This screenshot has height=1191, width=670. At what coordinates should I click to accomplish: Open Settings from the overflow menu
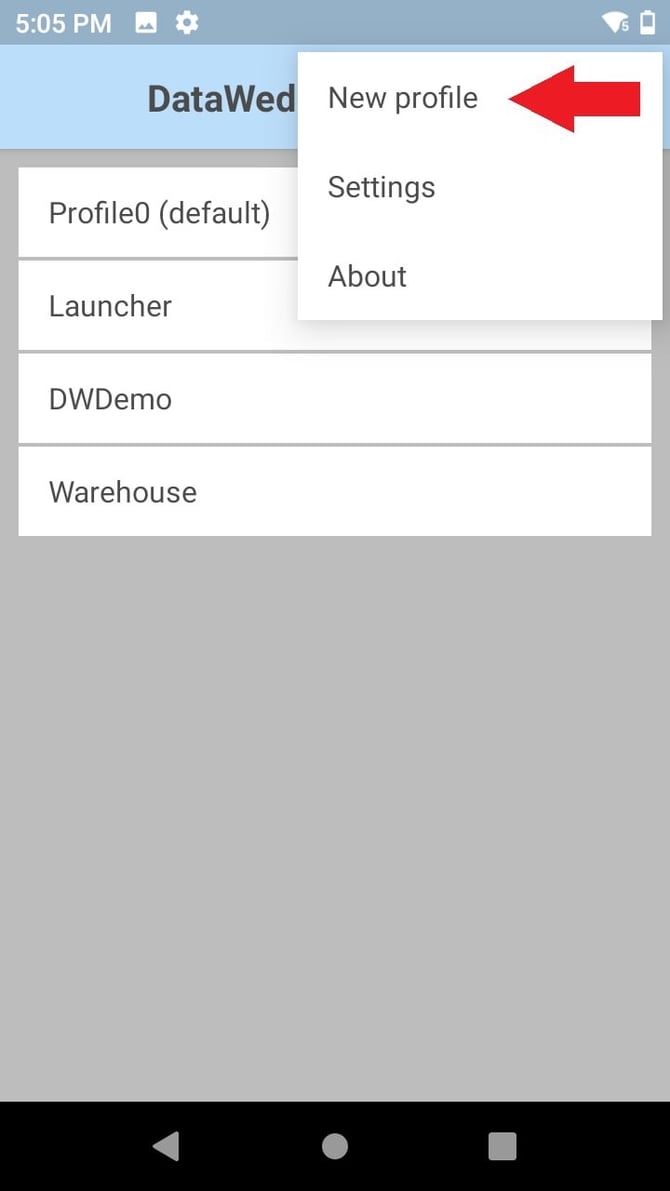(x=381, y=187)
